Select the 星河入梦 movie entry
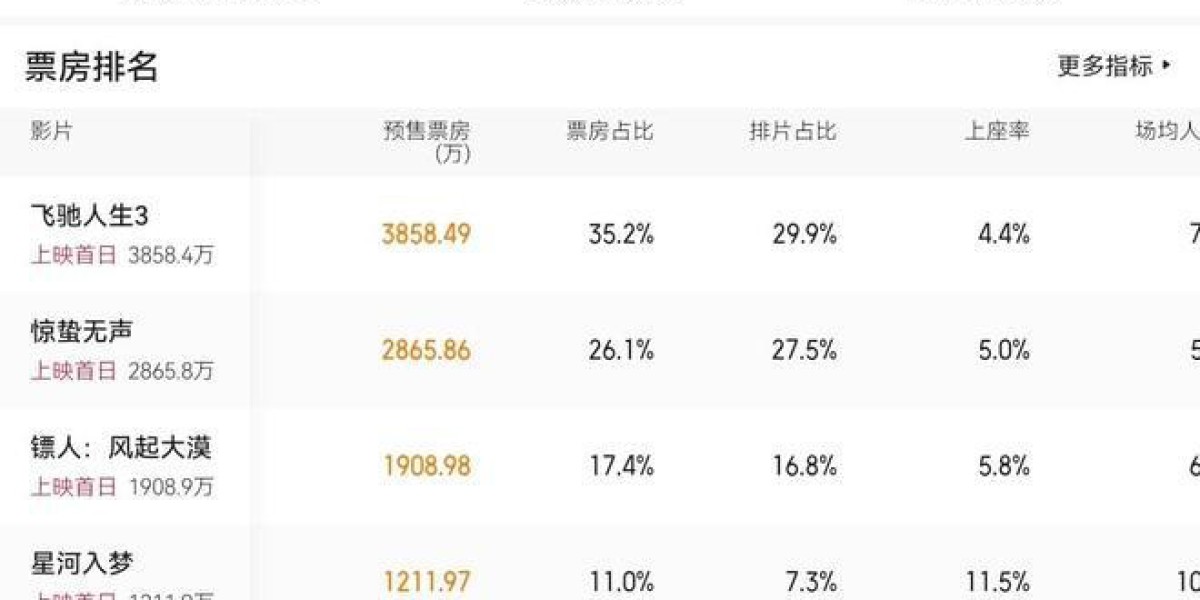 coord(82,564)
